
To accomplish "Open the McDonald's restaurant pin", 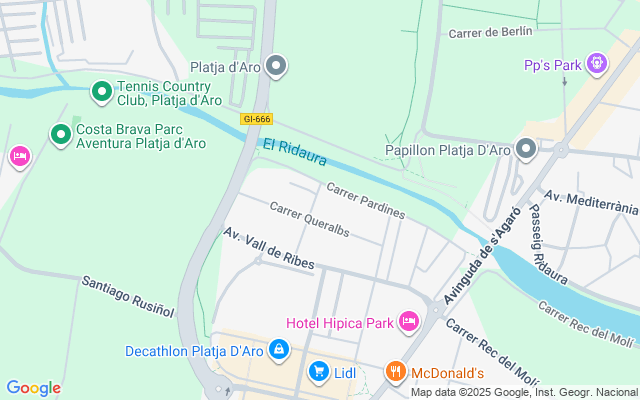I will pyautogui.click(x=395, y=372).
